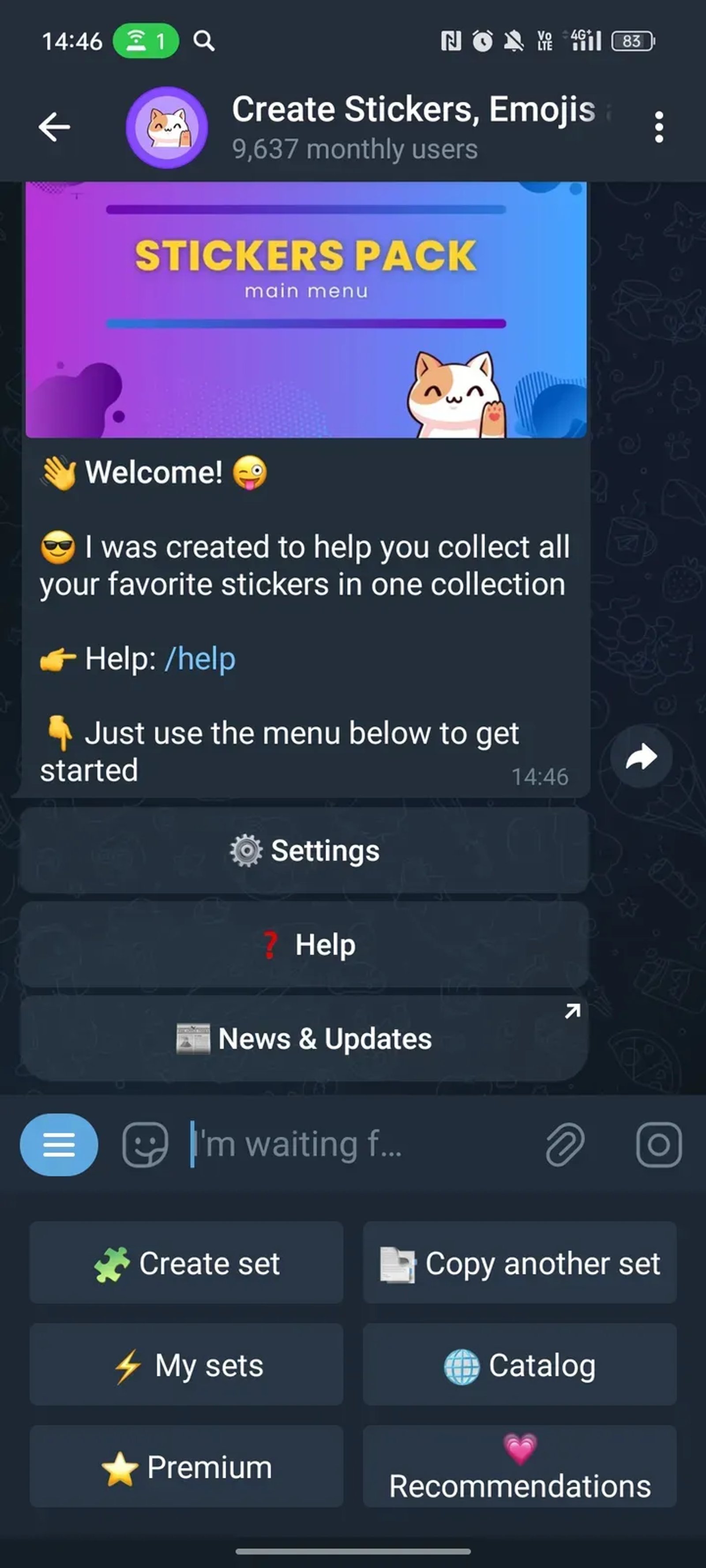Open the News & Updates channel
This screenshot has width=706, height=1568.
[304, 1038]
